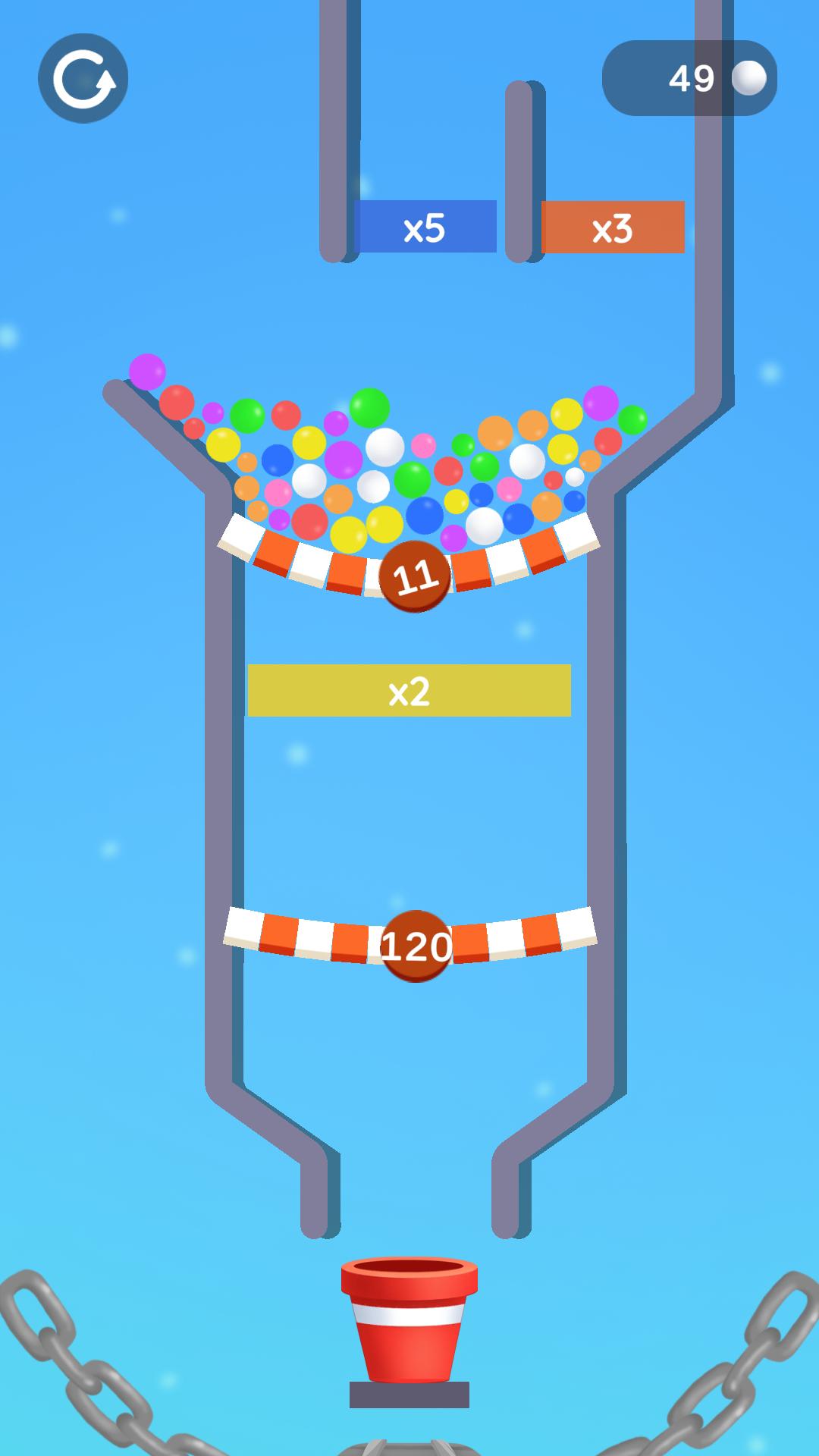Restart the level with the circular arrow

tap(83, 78)
